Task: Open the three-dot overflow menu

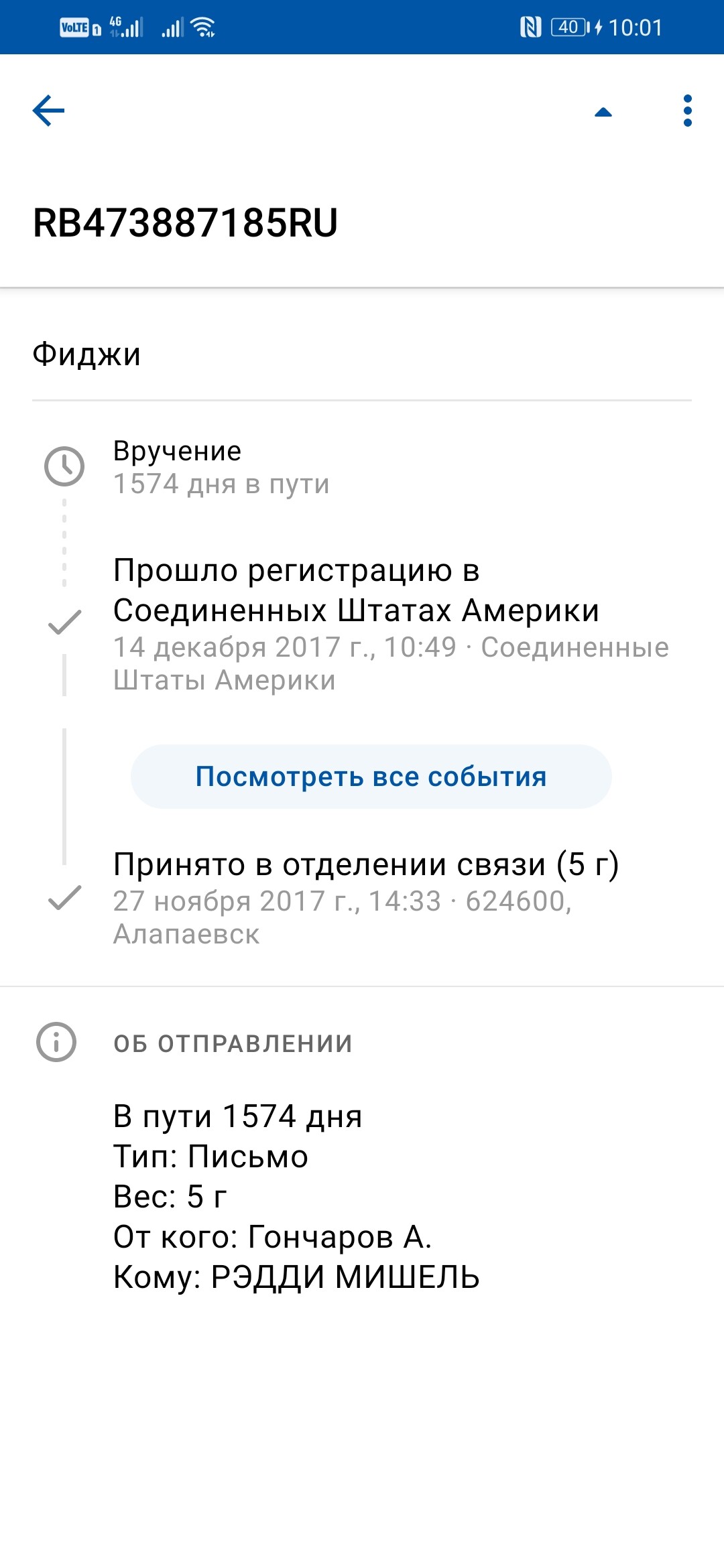Action: [687, 111]
